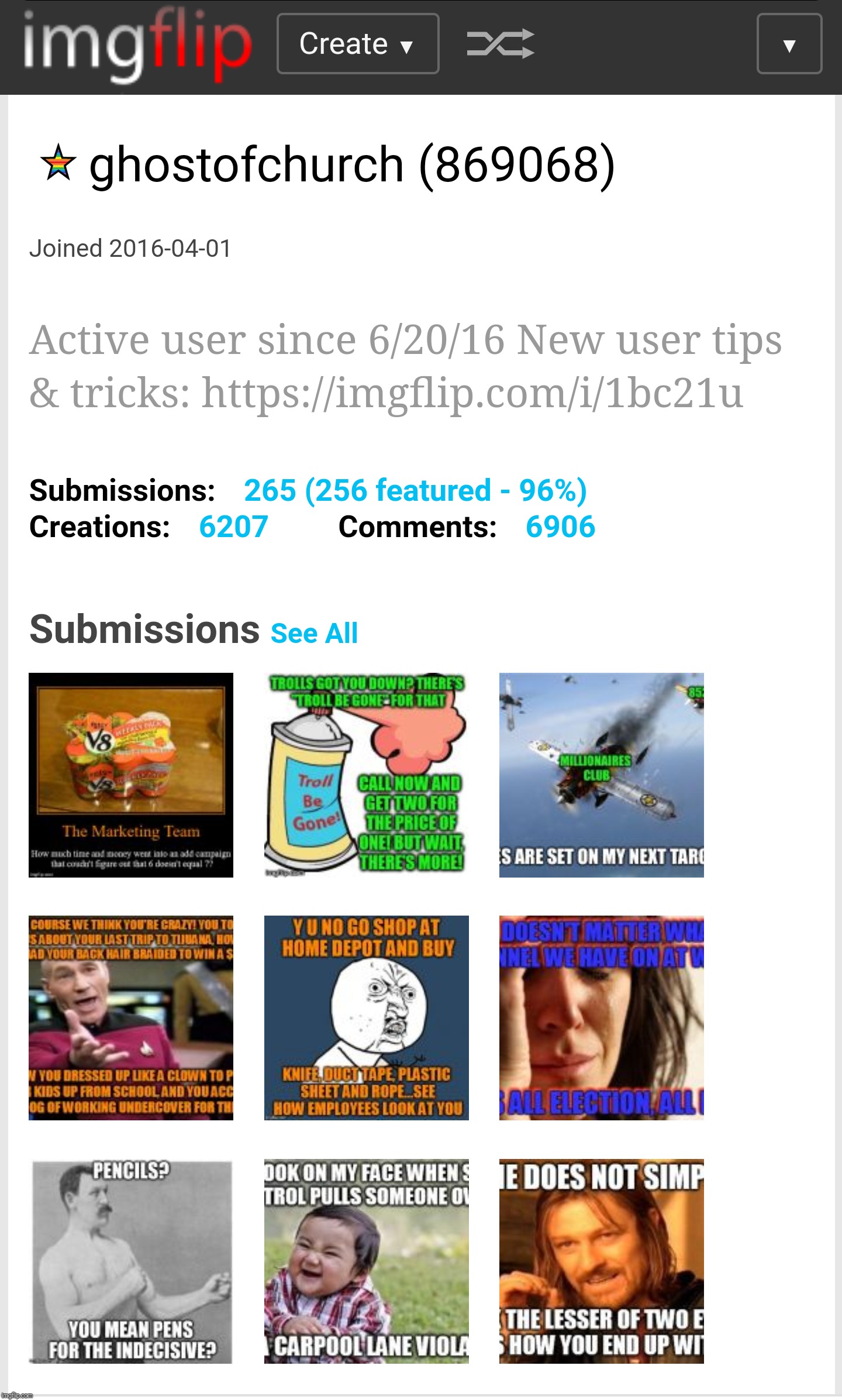Screen dimensions: 842x1400
Task: Tap See All submissions
Action: tap(314, 634)
